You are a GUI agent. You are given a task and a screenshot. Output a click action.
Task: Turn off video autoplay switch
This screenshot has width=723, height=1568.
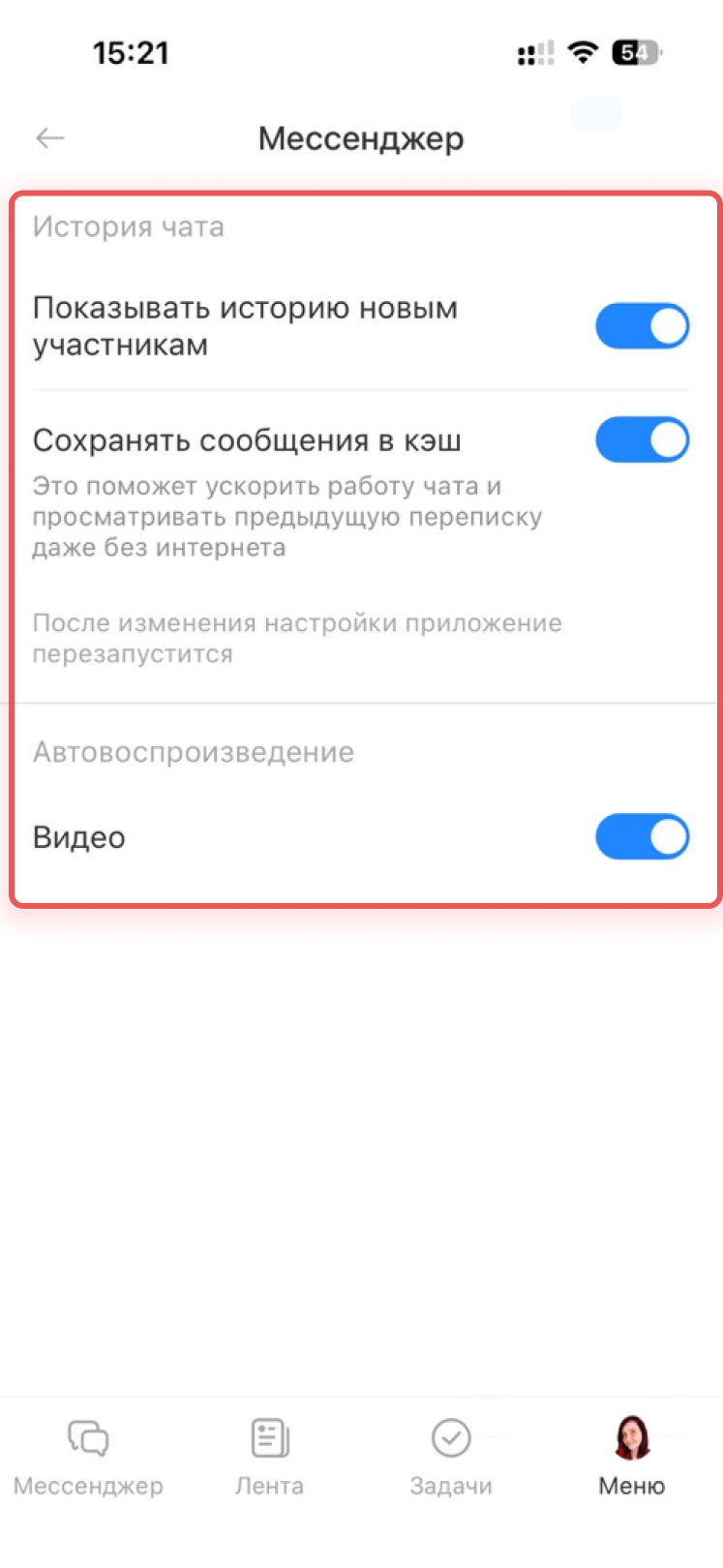tap(642, 837)
